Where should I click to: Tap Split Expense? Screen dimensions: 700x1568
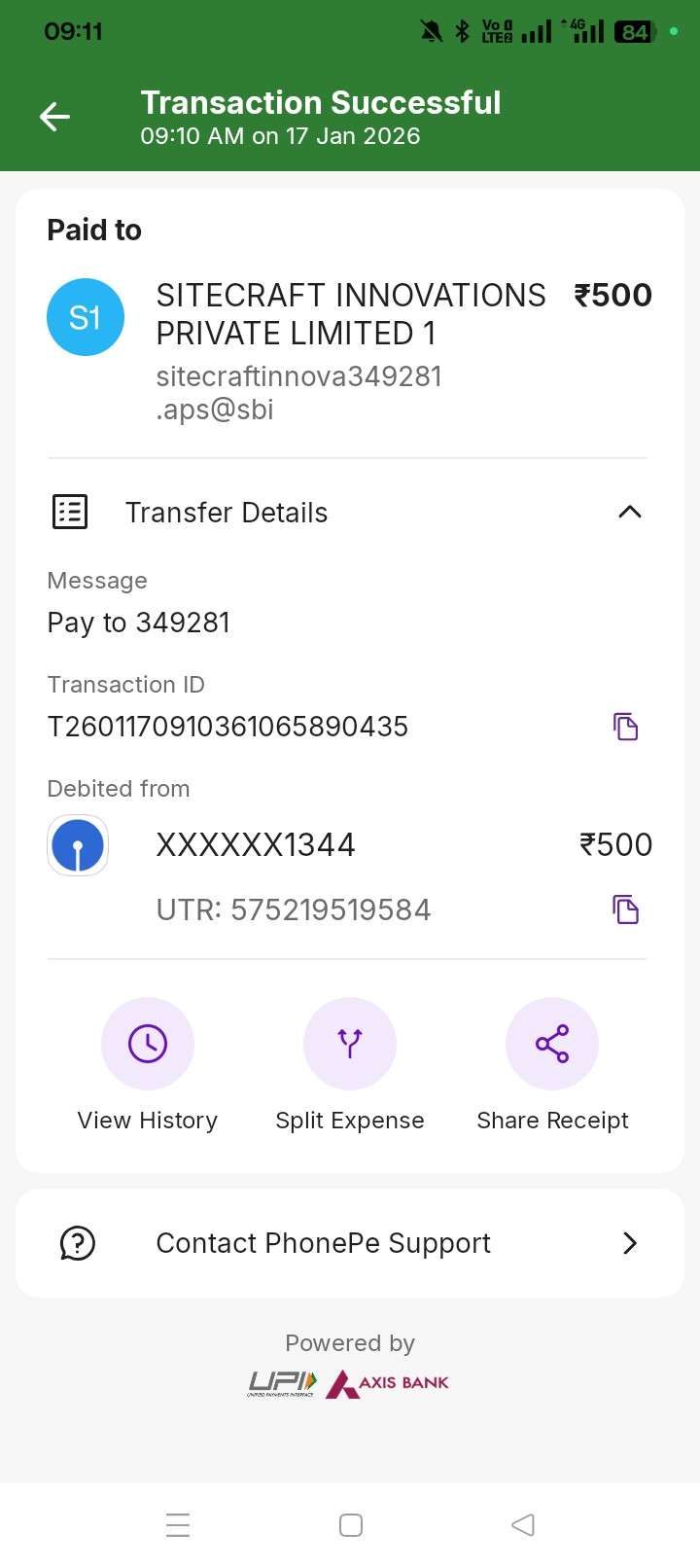pyautogui.click(x=350, y=1044)
